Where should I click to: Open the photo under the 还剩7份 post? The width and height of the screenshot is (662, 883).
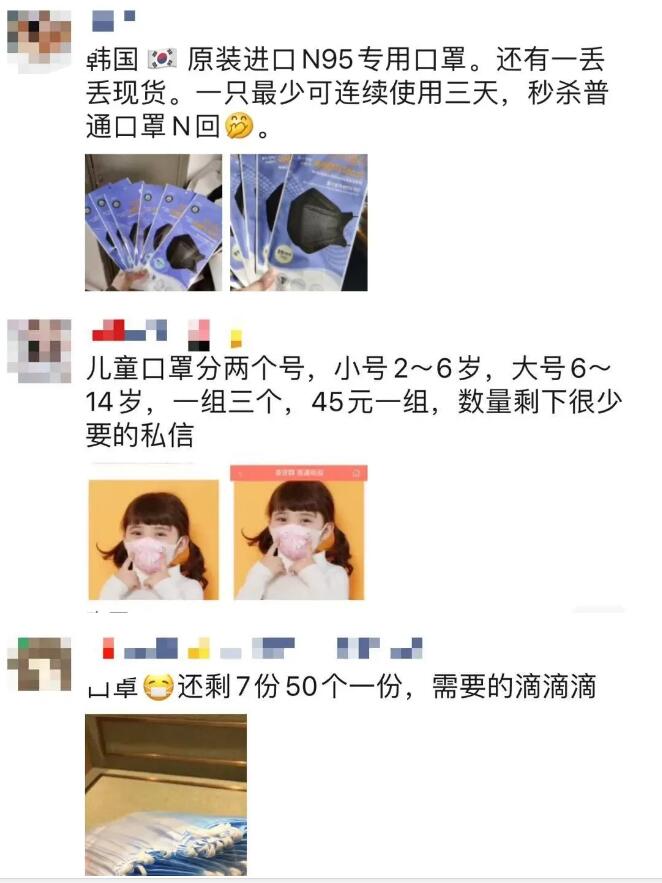click(x=166, y=794)
